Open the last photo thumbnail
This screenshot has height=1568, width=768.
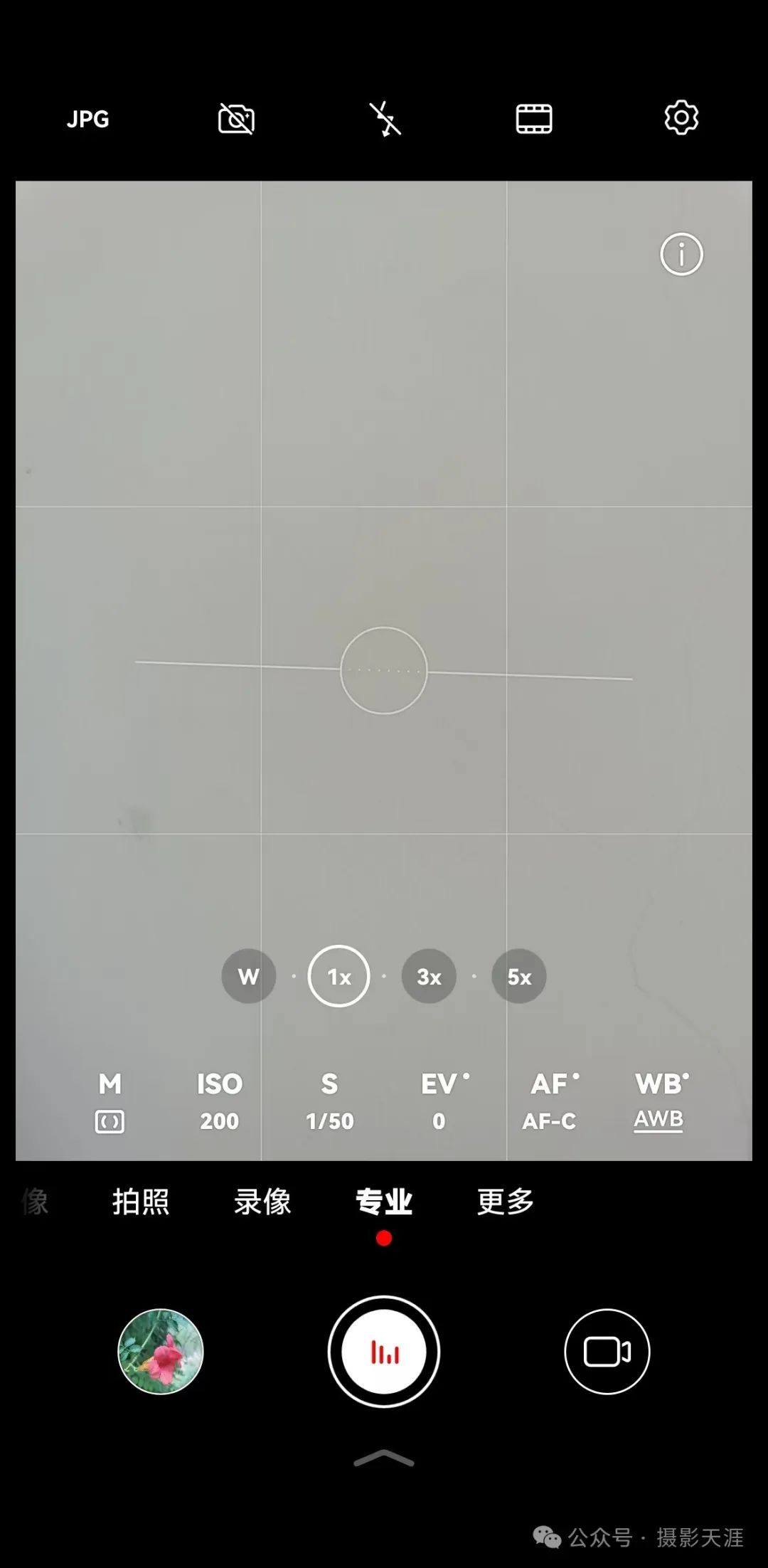click(161, 1352)
